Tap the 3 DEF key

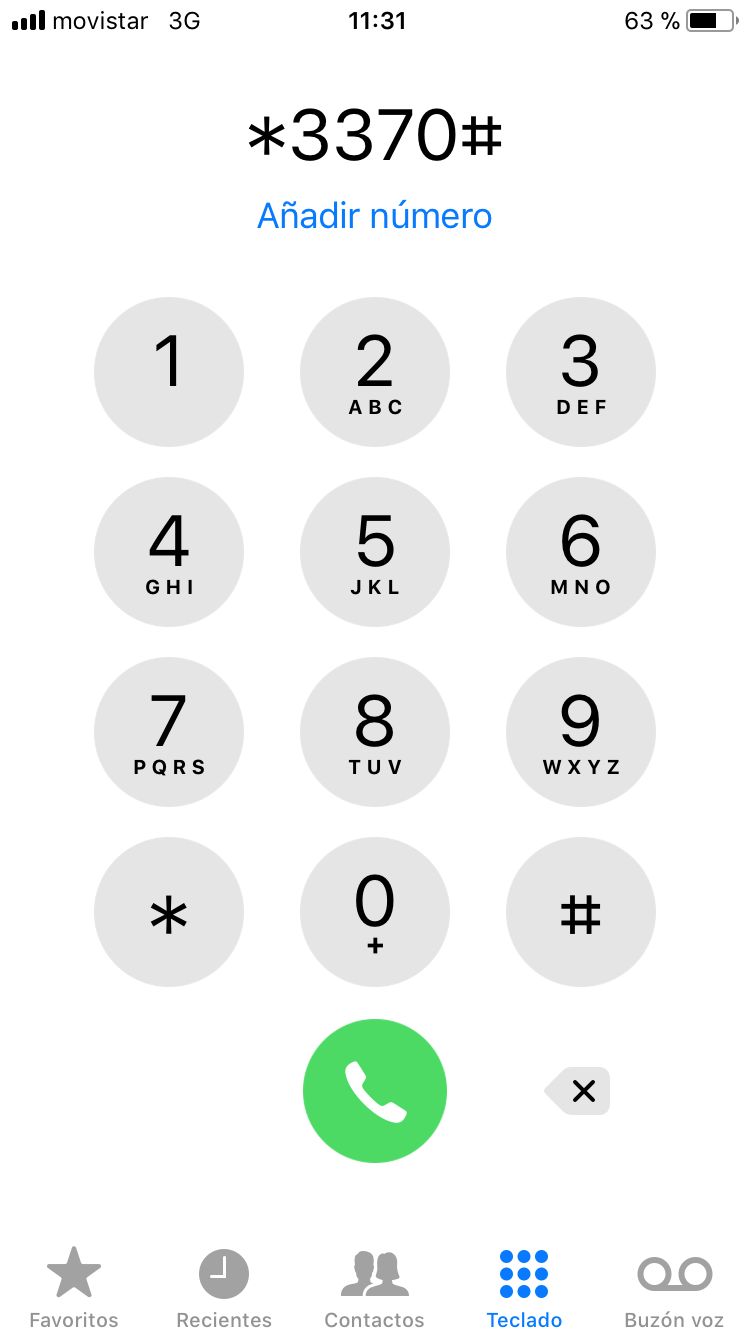(x=581, y=372)
